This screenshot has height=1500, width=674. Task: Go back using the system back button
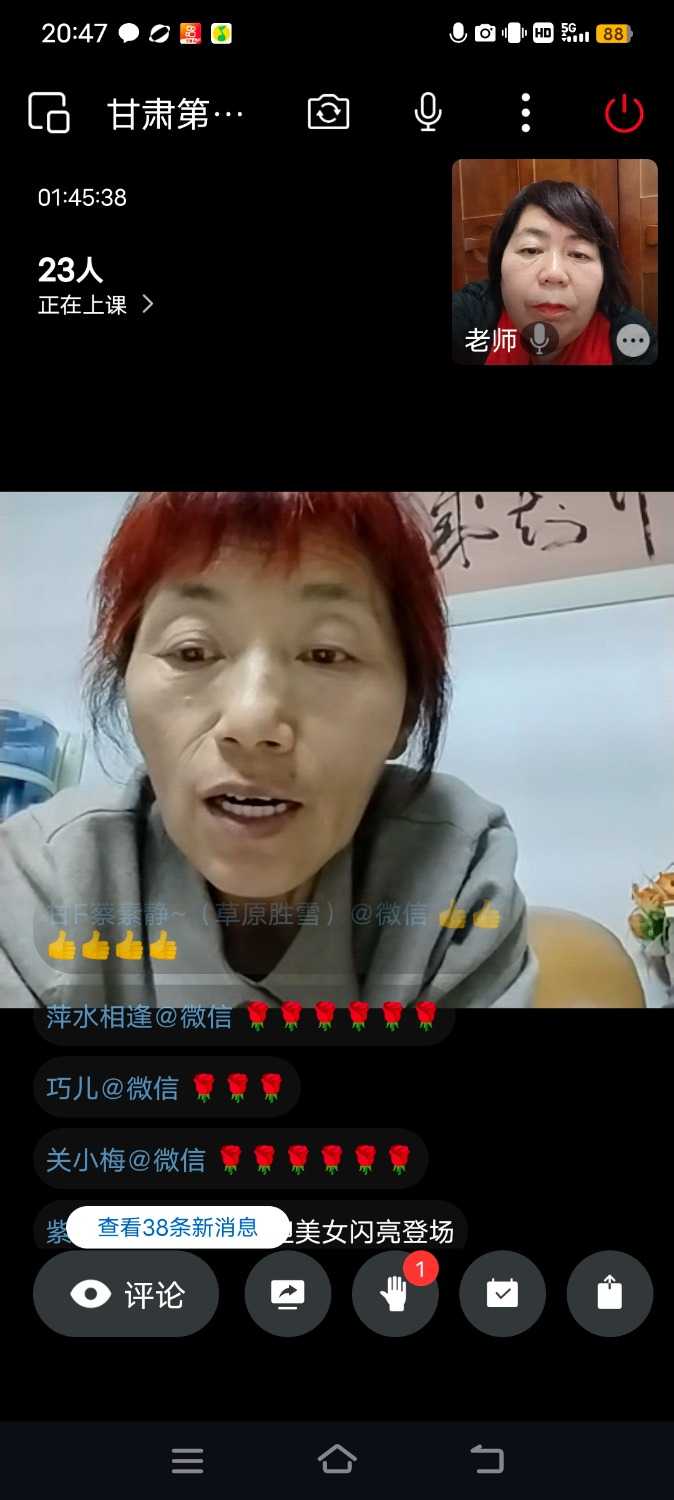487,1460
